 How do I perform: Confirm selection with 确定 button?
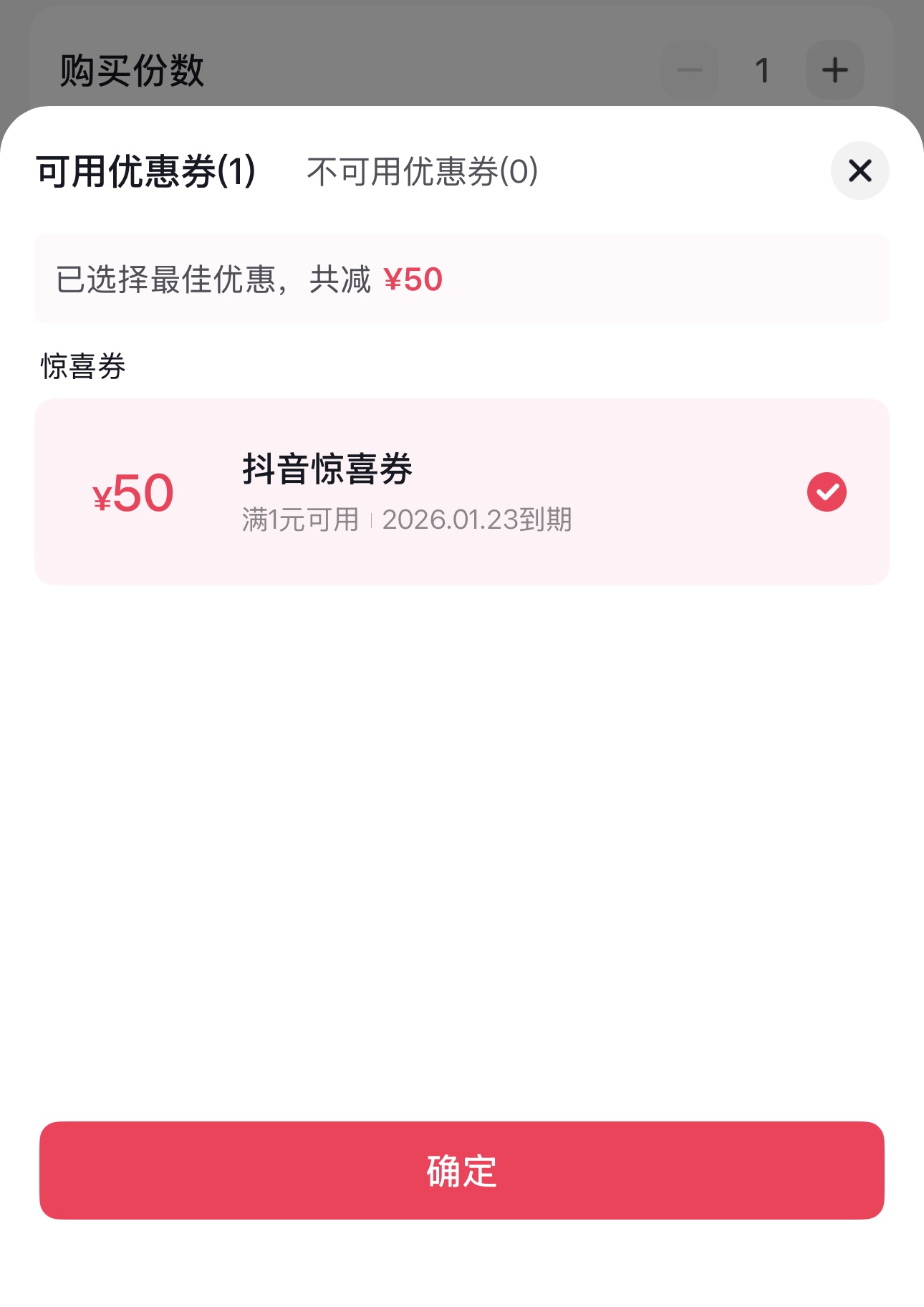pos(461,1170)
